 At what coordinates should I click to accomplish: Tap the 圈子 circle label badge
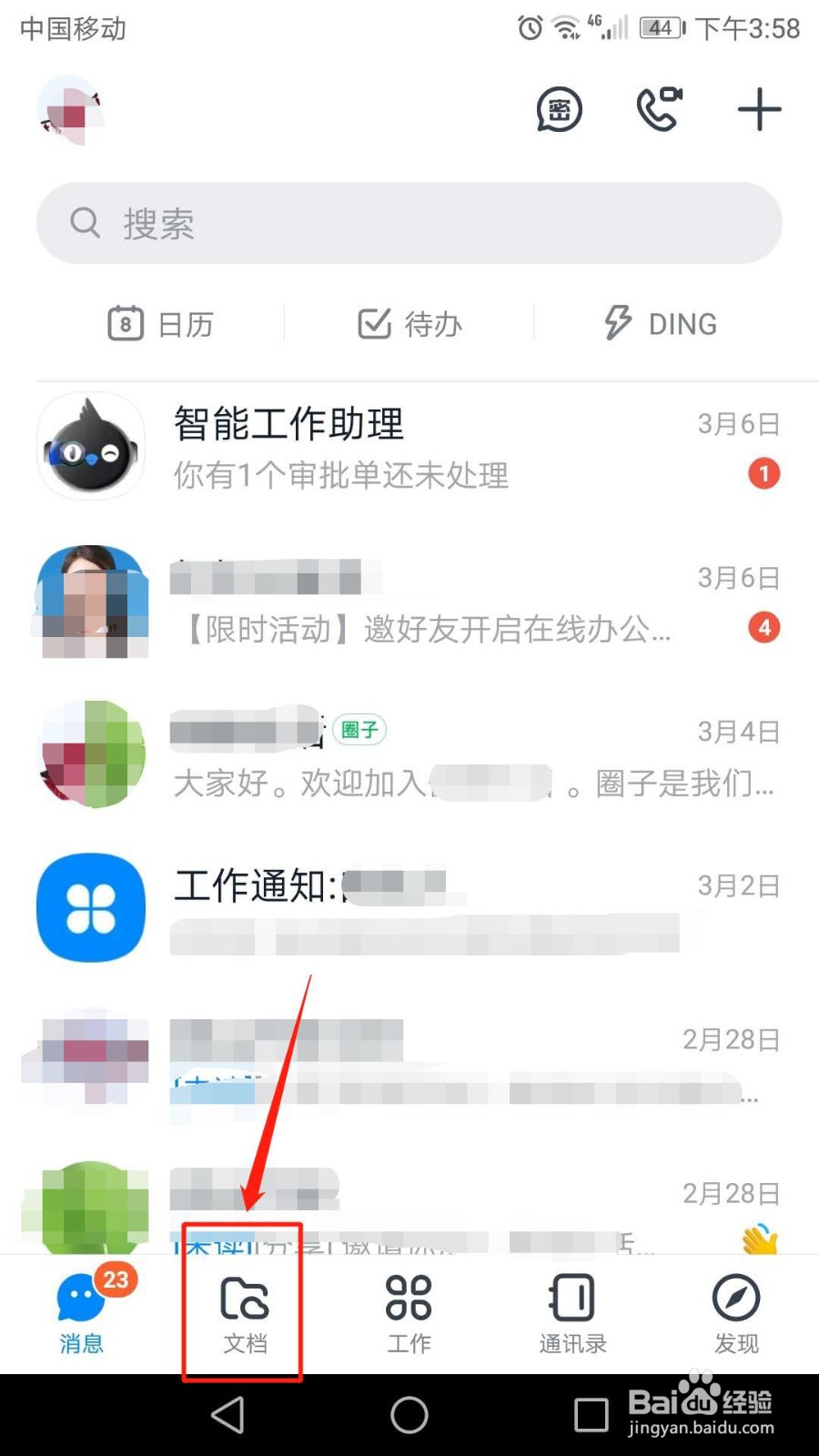click(x=359, y=729)
